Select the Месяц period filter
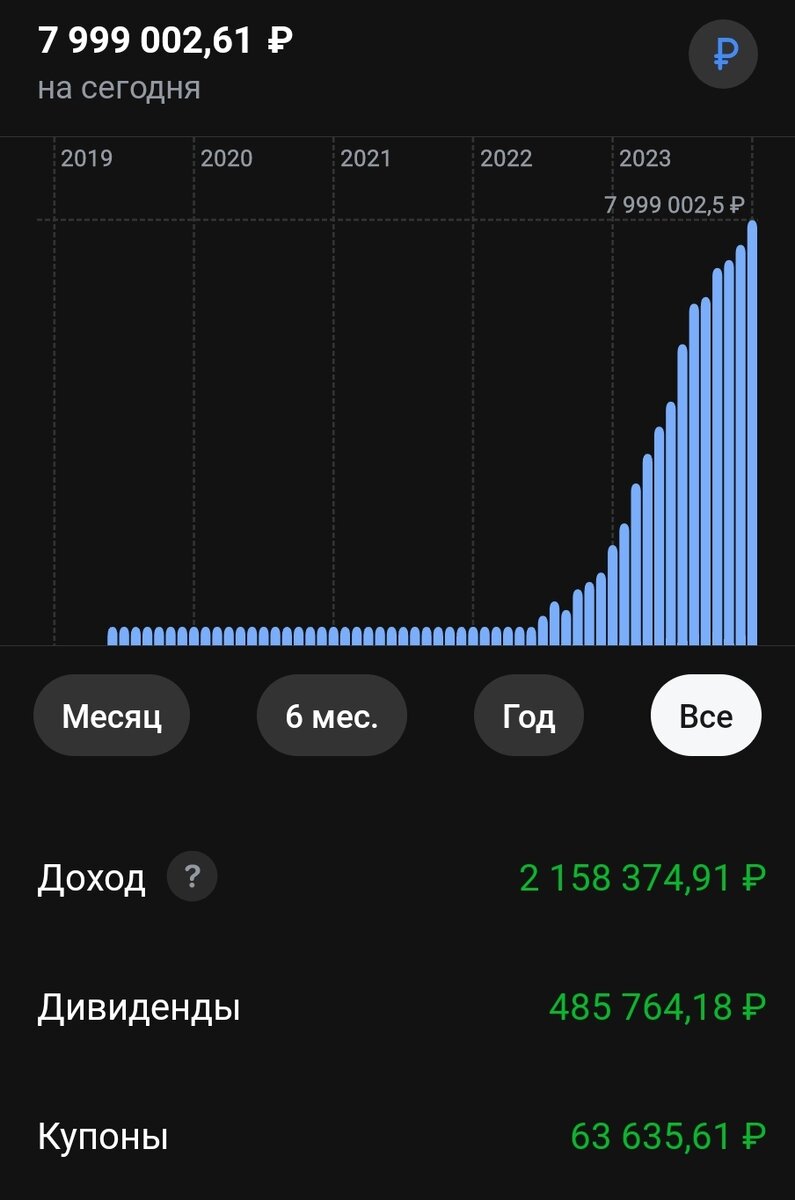Image resolution: width=795 pixels, height=1200 pixels. click(x=111, y=714)
